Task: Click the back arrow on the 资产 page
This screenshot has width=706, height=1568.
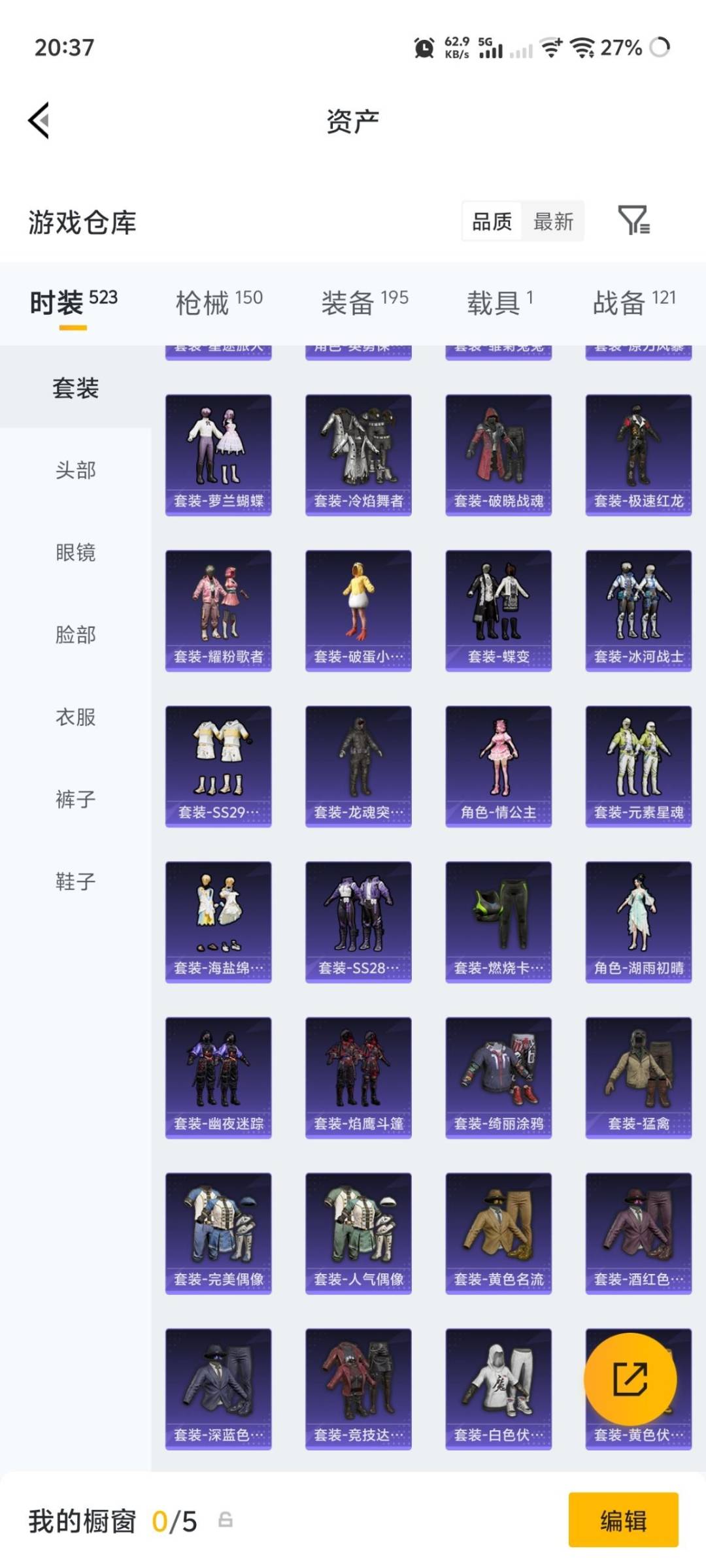Action: click(x=37, y=121)
